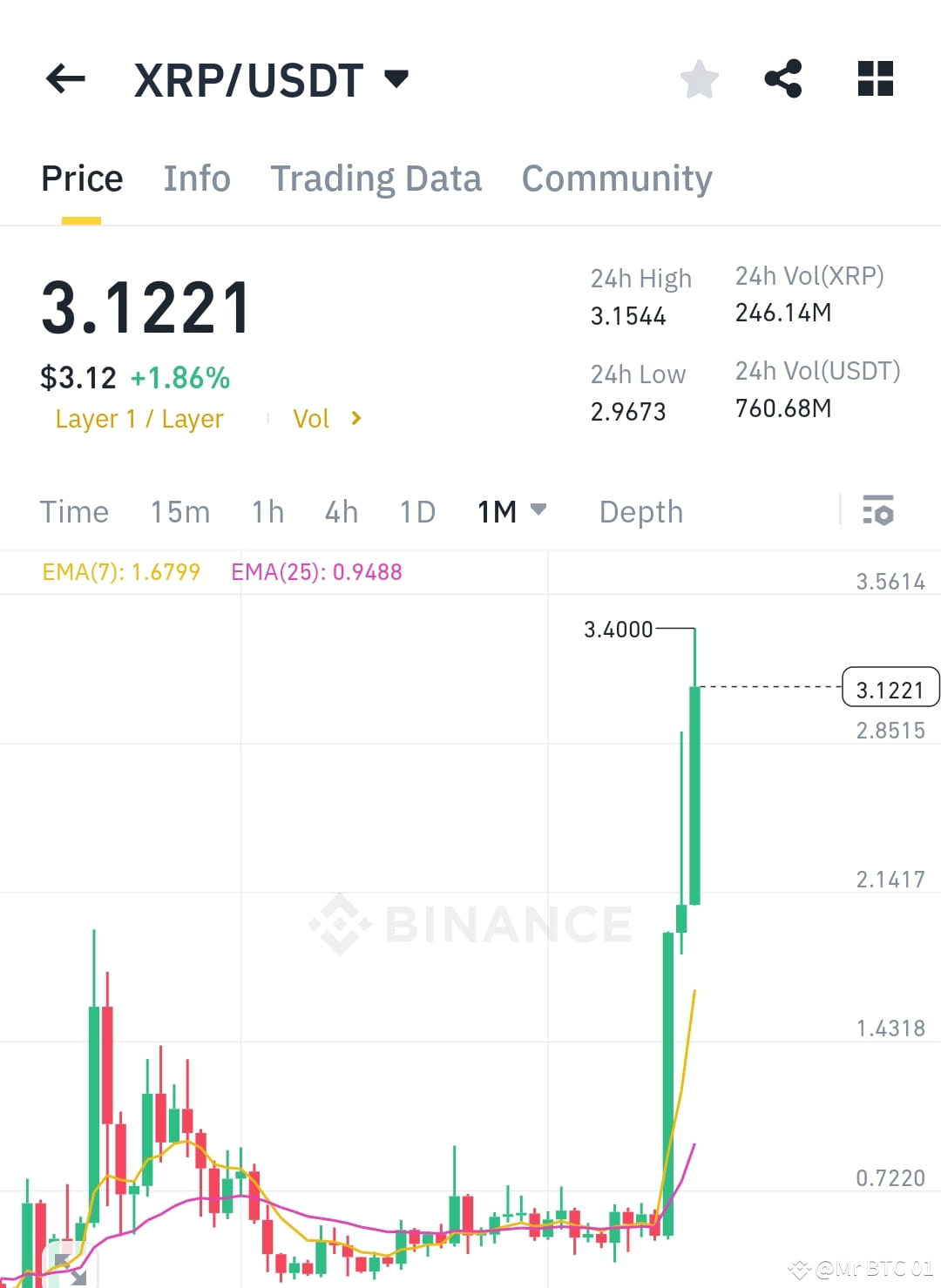Tap the back arrow to exit the chart

(x=64, y=79)
